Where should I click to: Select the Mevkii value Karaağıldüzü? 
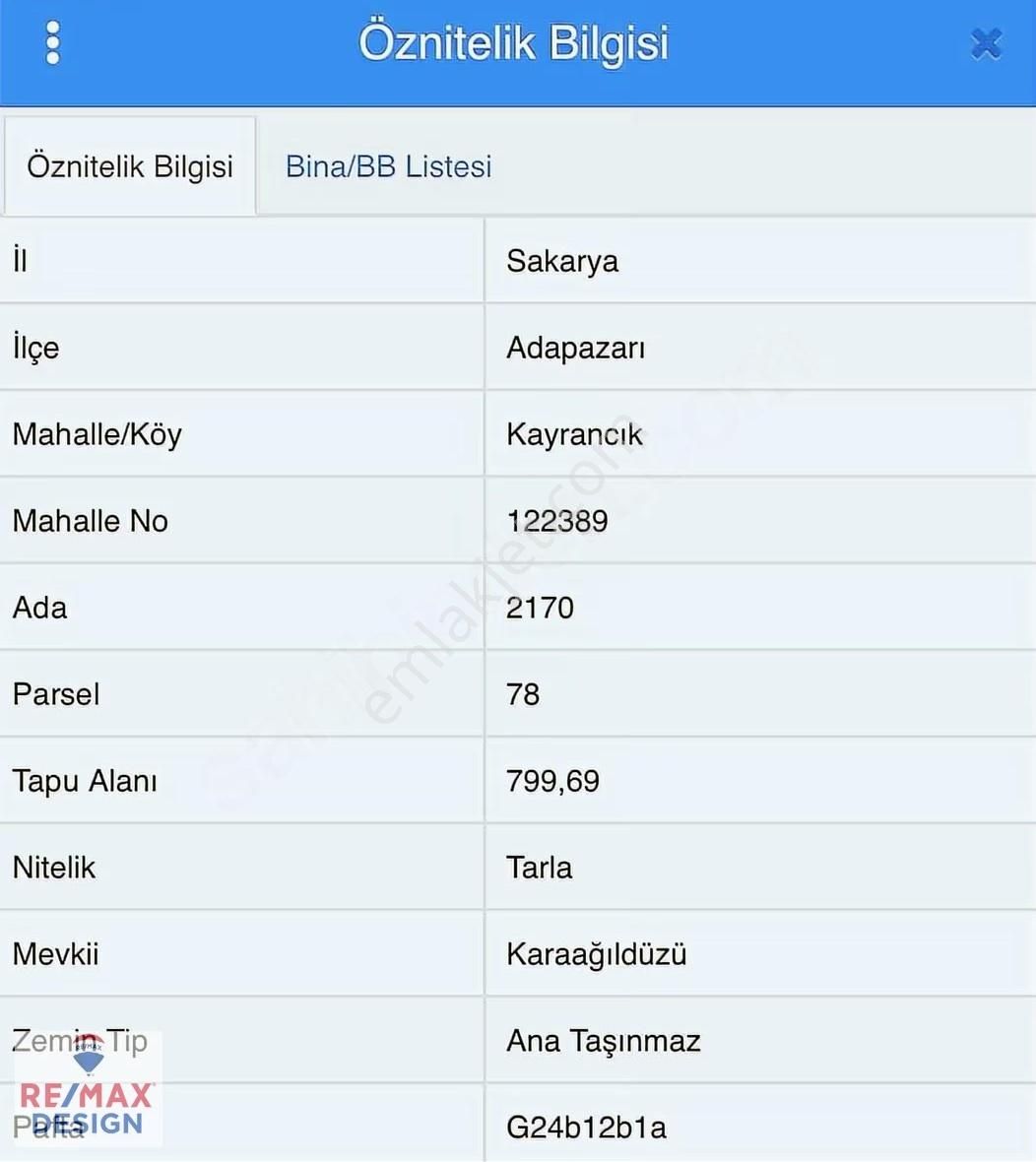tap(598, 953)
